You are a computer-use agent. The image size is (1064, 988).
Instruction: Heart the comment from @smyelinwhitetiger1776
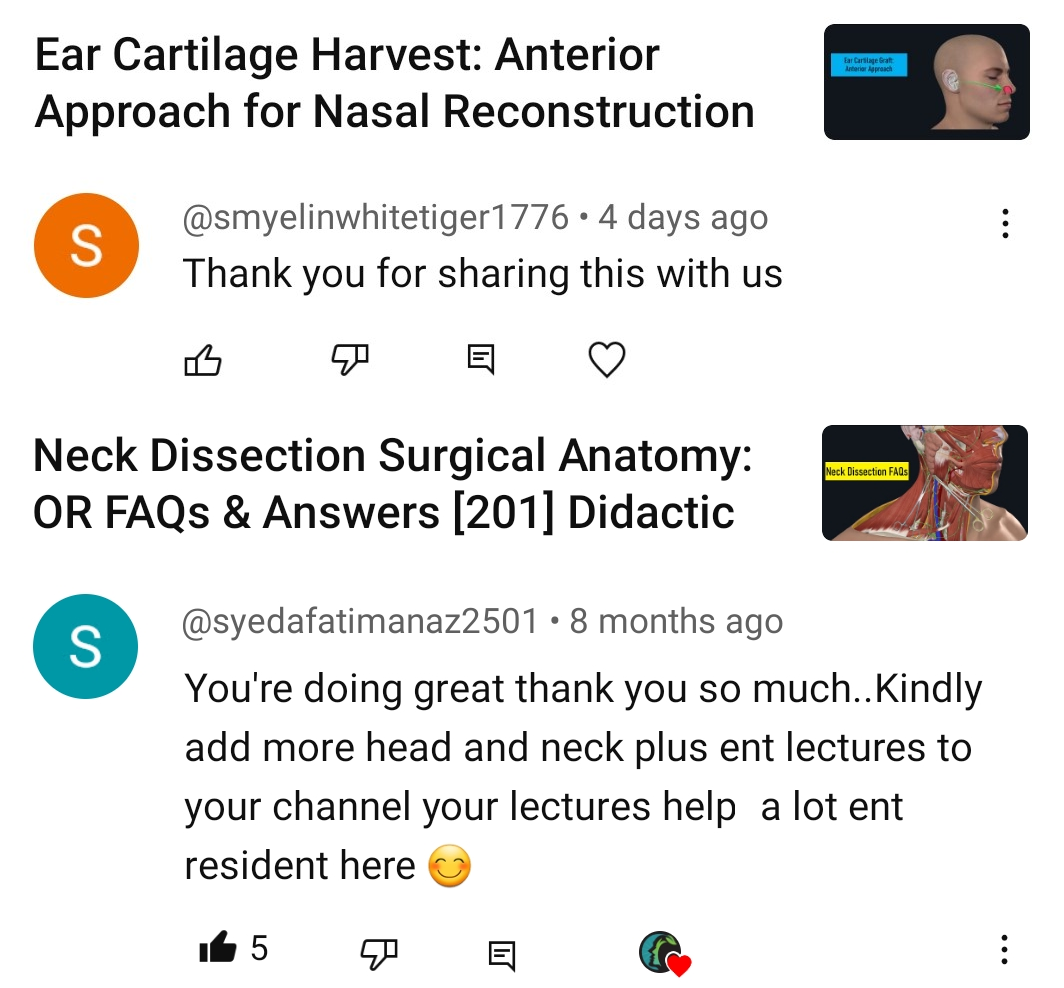pyautogui.click(x=607, y=359)
